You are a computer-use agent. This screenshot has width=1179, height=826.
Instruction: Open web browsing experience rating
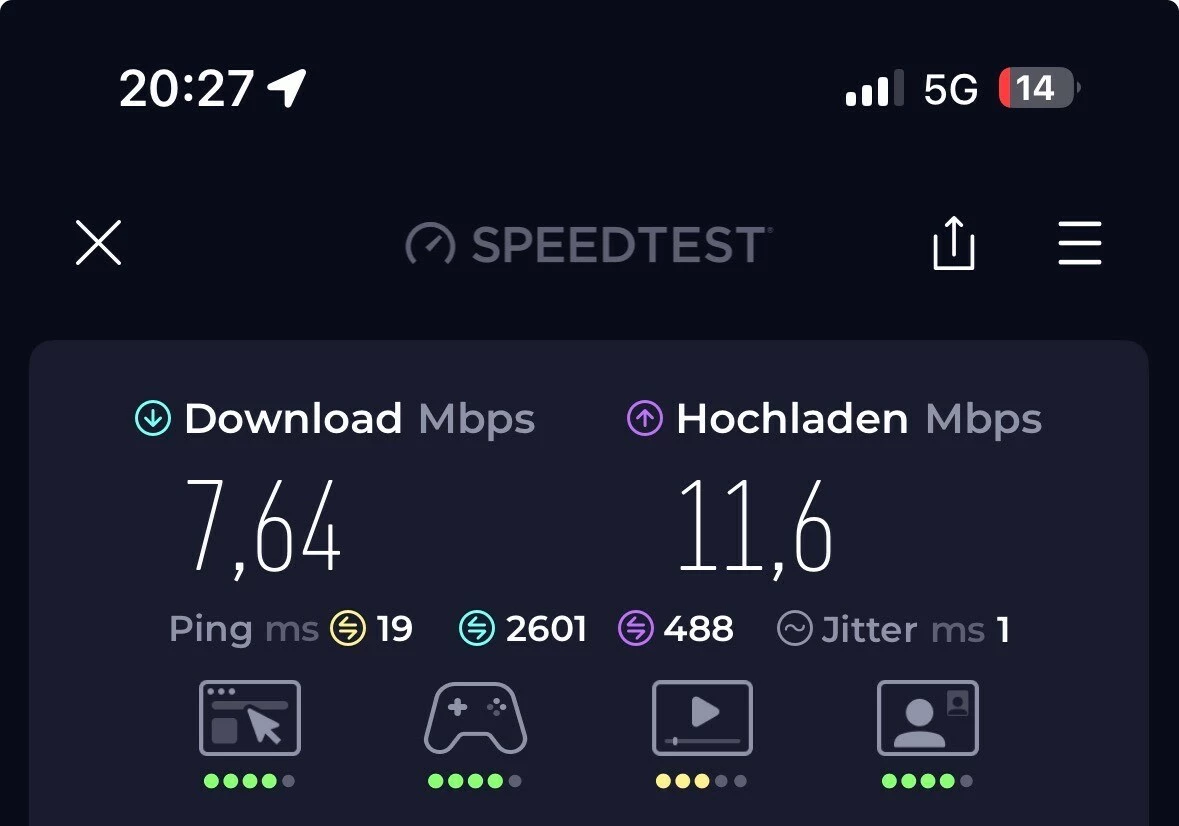point(250,718)
